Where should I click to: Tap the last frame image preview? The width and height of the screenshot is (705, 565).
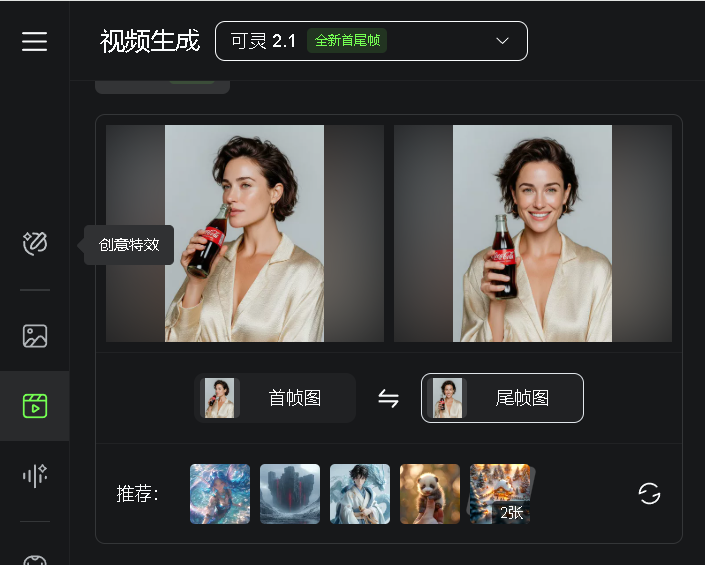[532, 233]
